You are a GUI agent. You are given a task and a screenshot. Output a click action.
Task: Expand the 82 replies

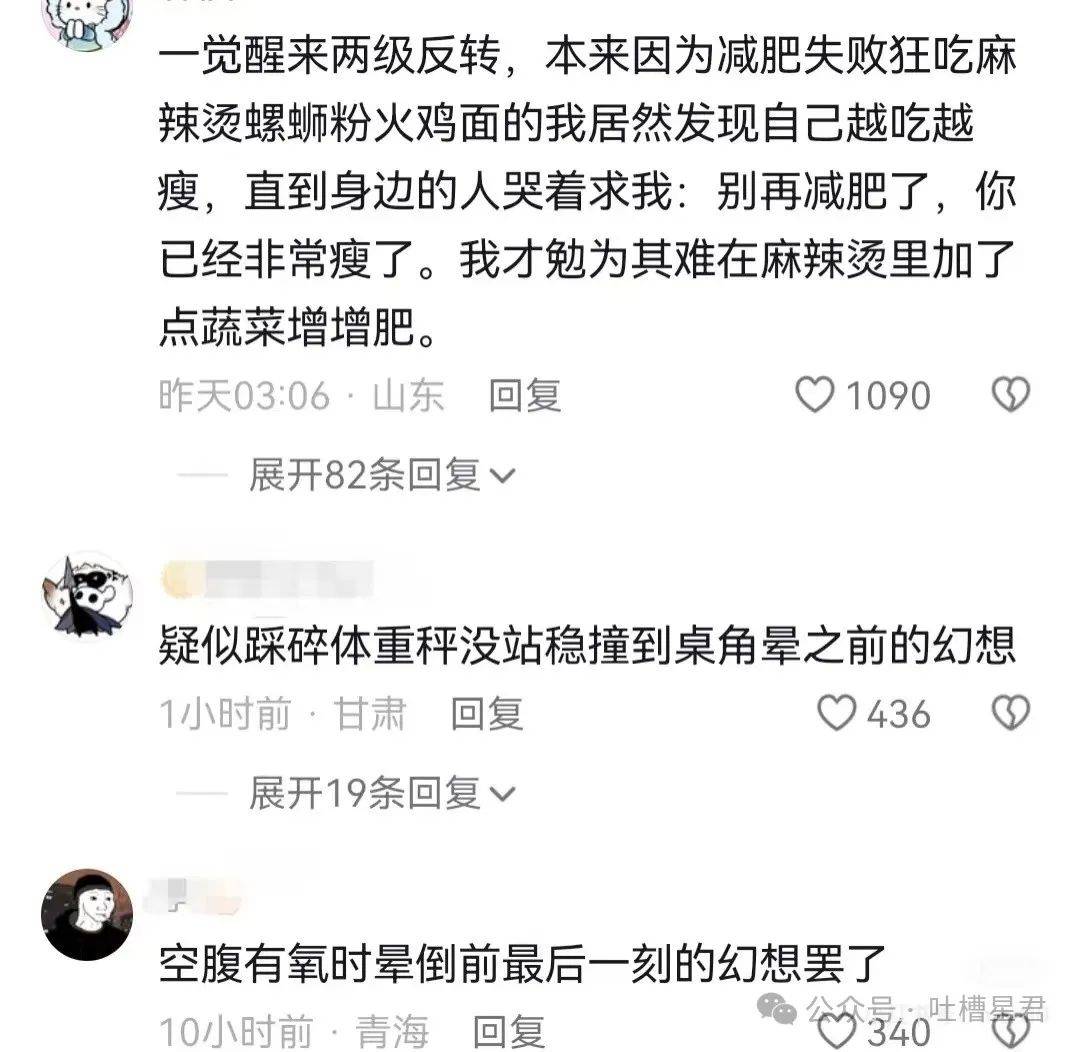pyautogui.click(x=380, y=476)
